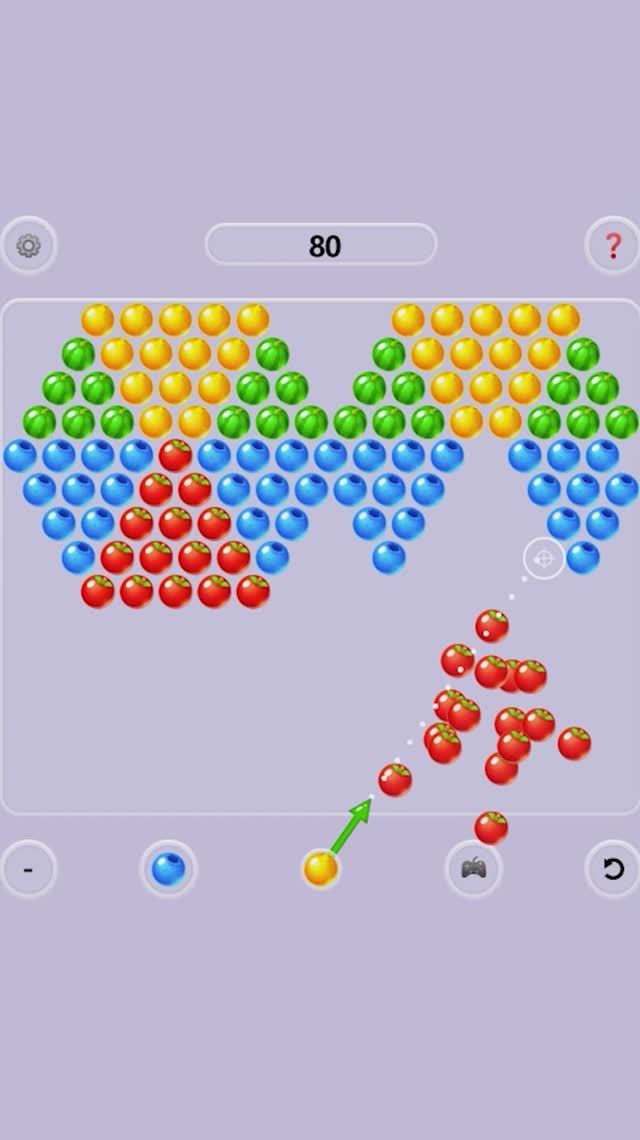Open the settings gear
Image resolution: width=640 pixels, height=1140 pixels.
29,246
